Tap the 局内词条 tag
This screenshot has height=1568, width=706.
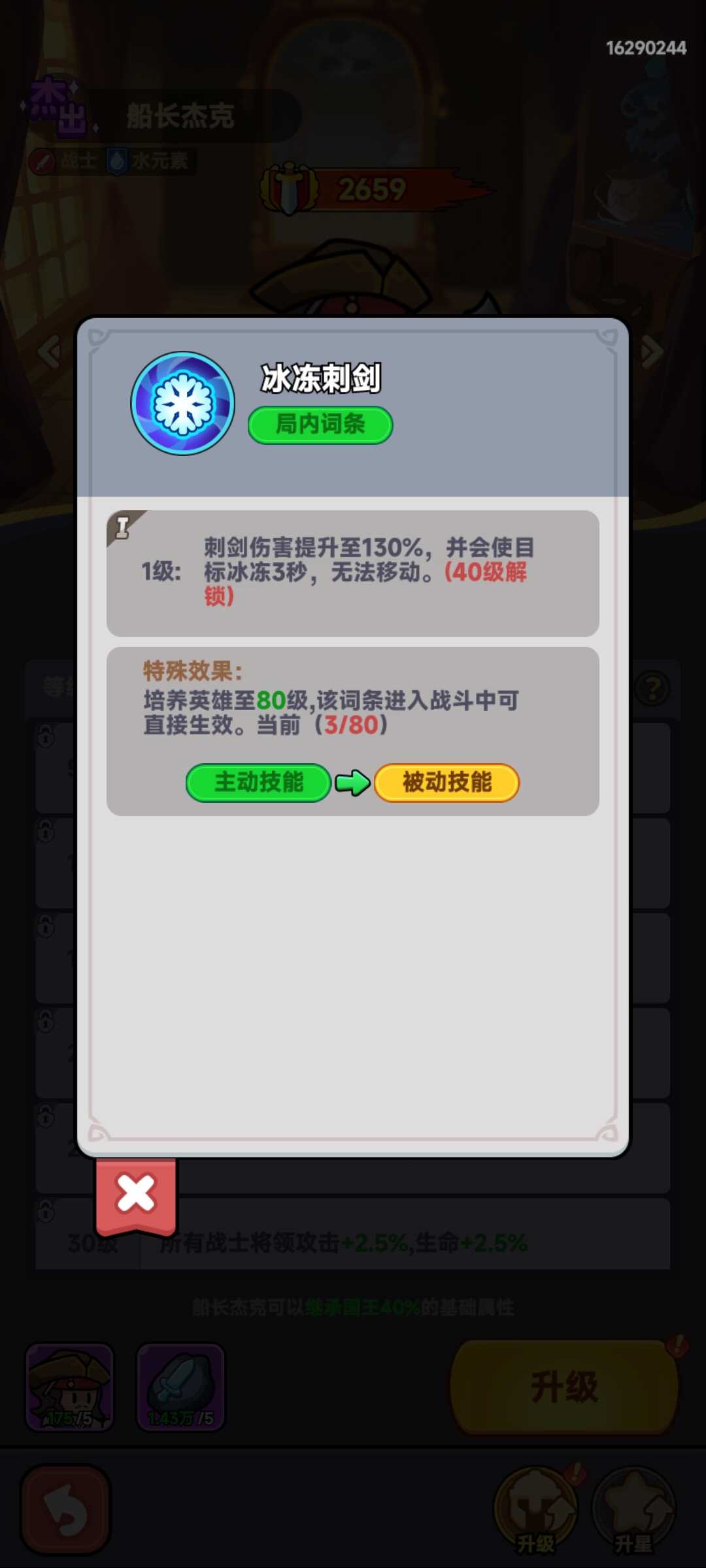pyautogui.click(x=320, y=425)
